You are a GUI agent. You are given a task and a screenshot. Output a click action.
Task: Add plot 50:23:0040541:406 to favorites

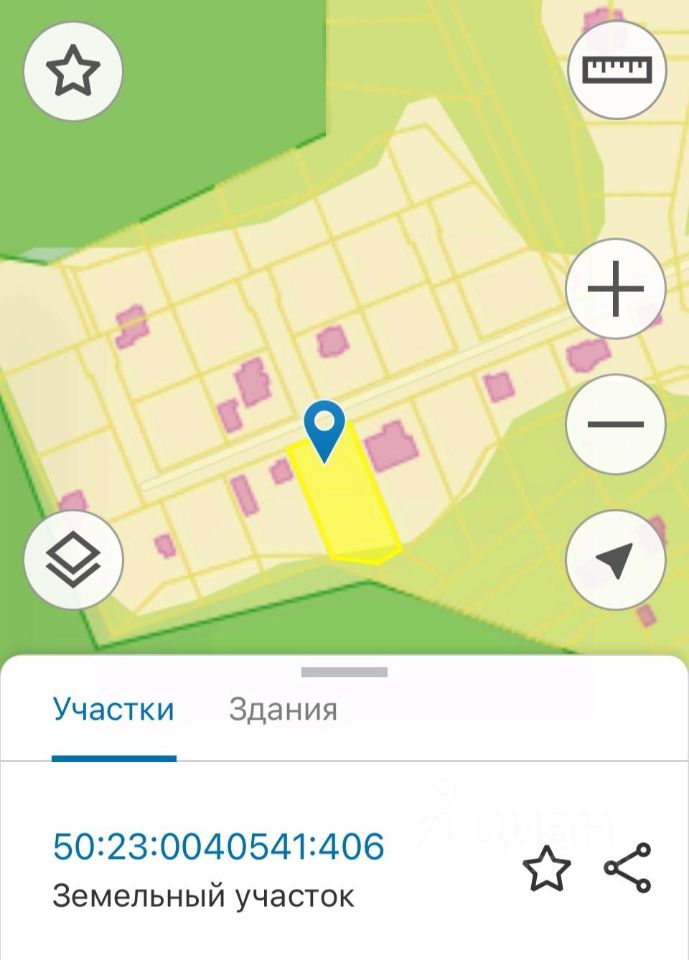pos(547,870)
